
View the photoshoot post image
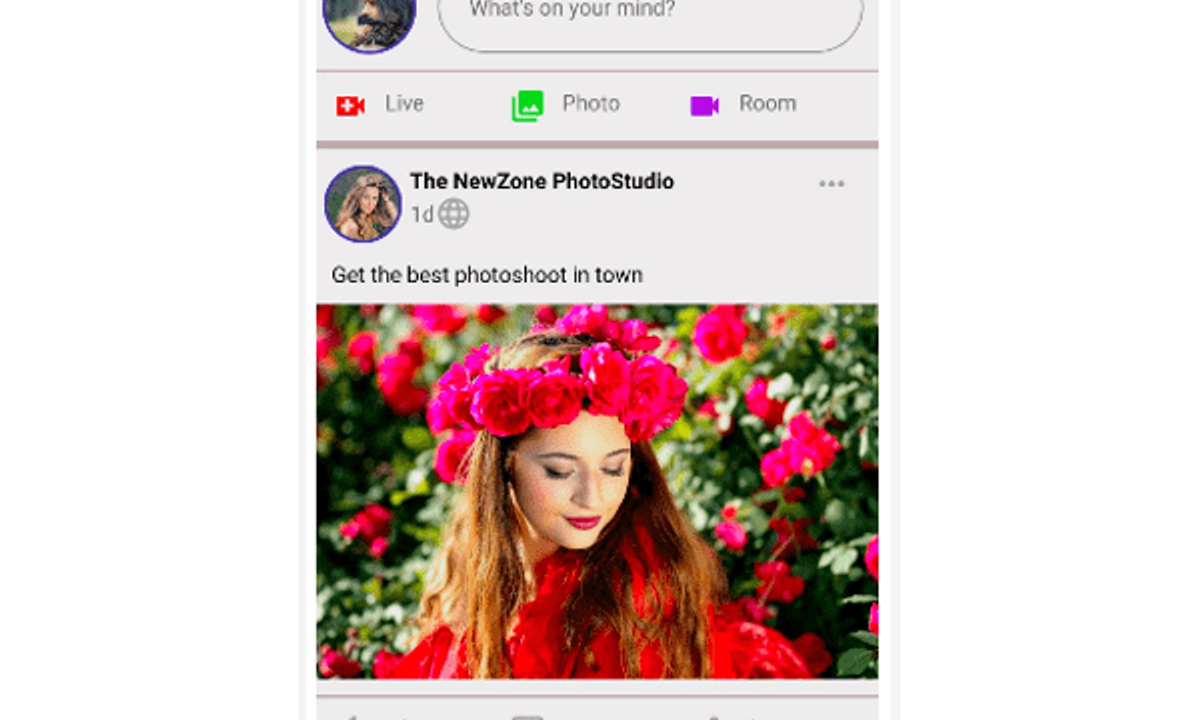[597, 491]
